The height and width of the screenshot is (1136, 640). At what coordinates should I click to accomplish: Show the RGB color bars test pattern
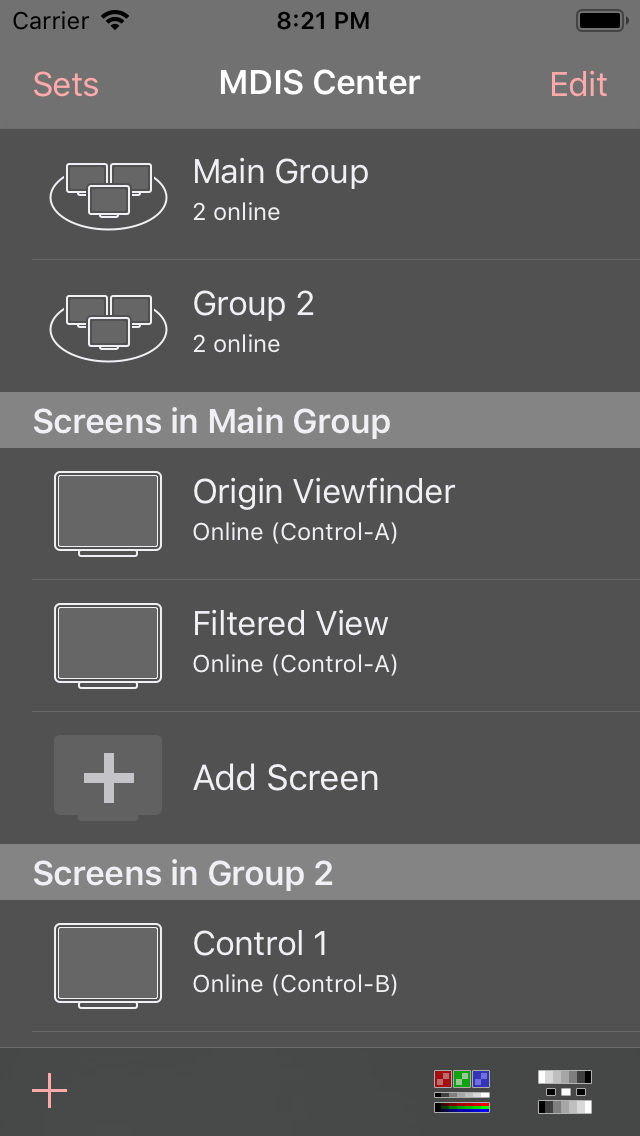[462, 1091]
